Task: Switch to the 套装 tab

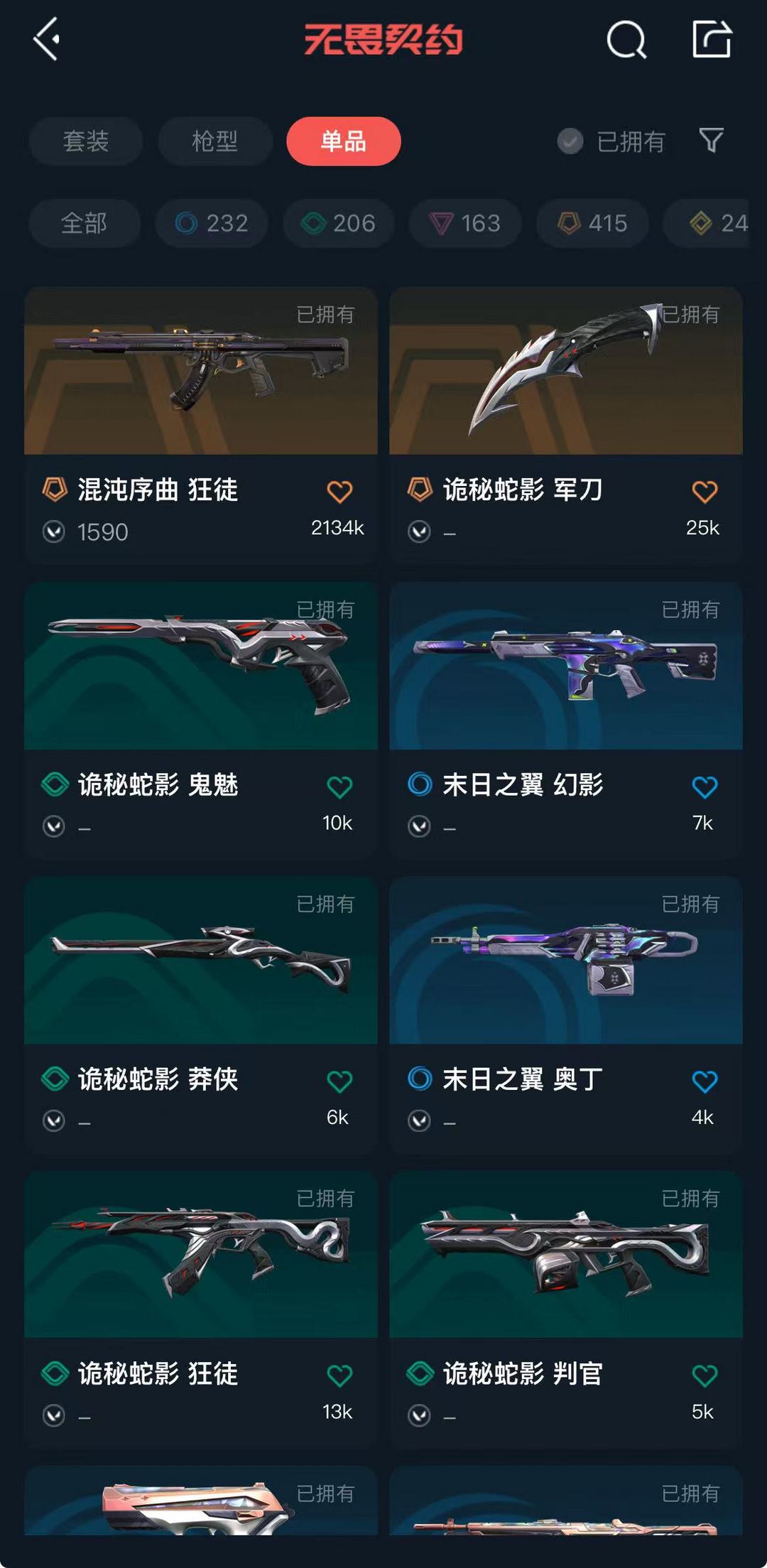Action: tap(86, 141)
